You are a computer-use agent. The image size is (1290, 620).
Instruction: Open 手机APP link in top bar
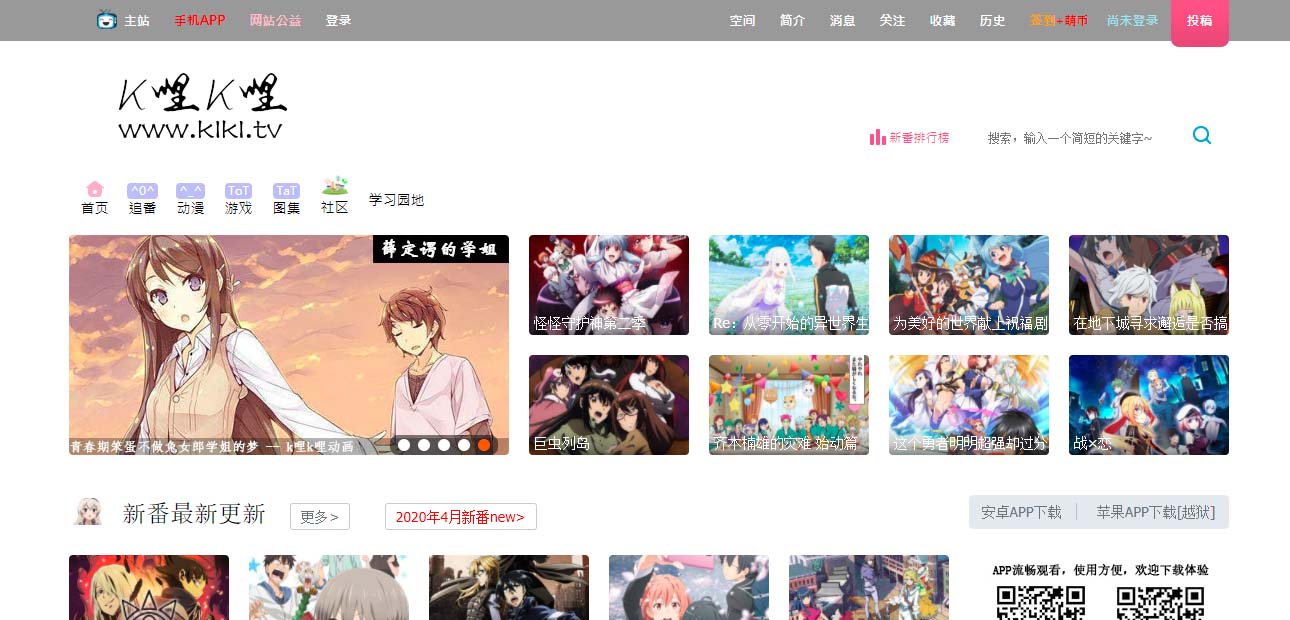tap(200, 20)
